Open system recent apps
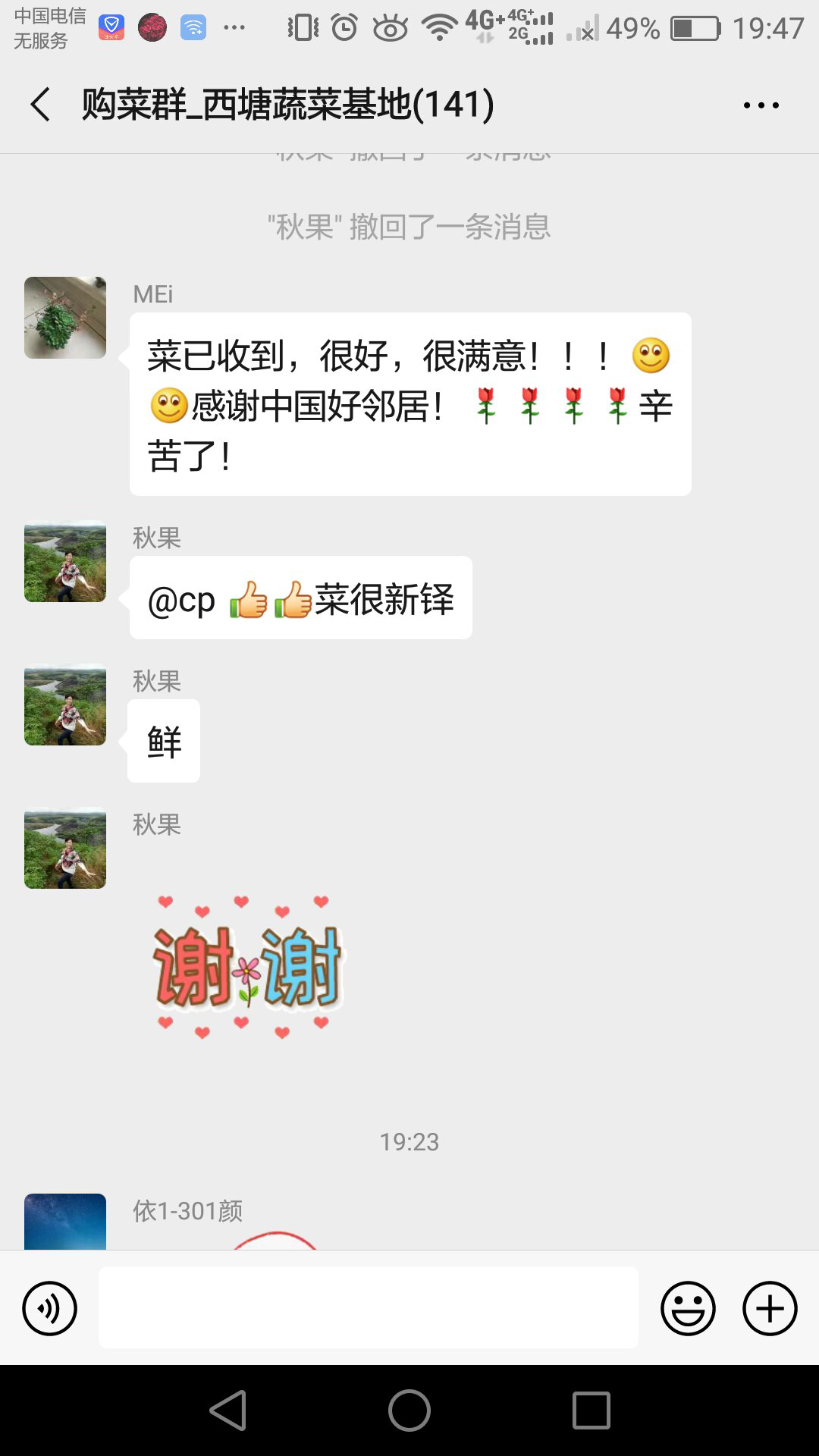The height and width of the screenshot is (1456, 819). (591, 1410)
